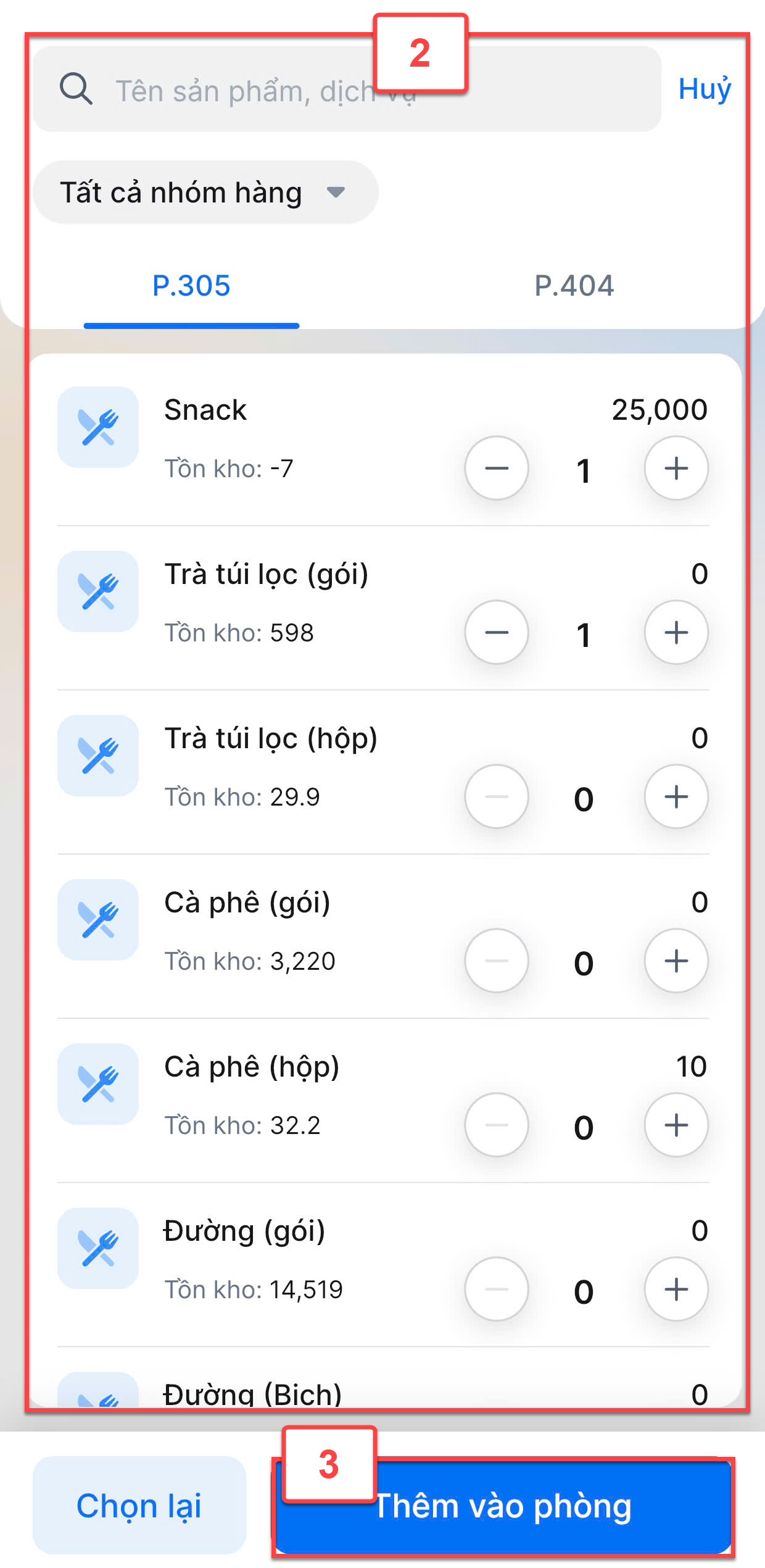Increase Cà phê (gói) quantity
This screenshot has height=1568, width=765.
point(676,961)
